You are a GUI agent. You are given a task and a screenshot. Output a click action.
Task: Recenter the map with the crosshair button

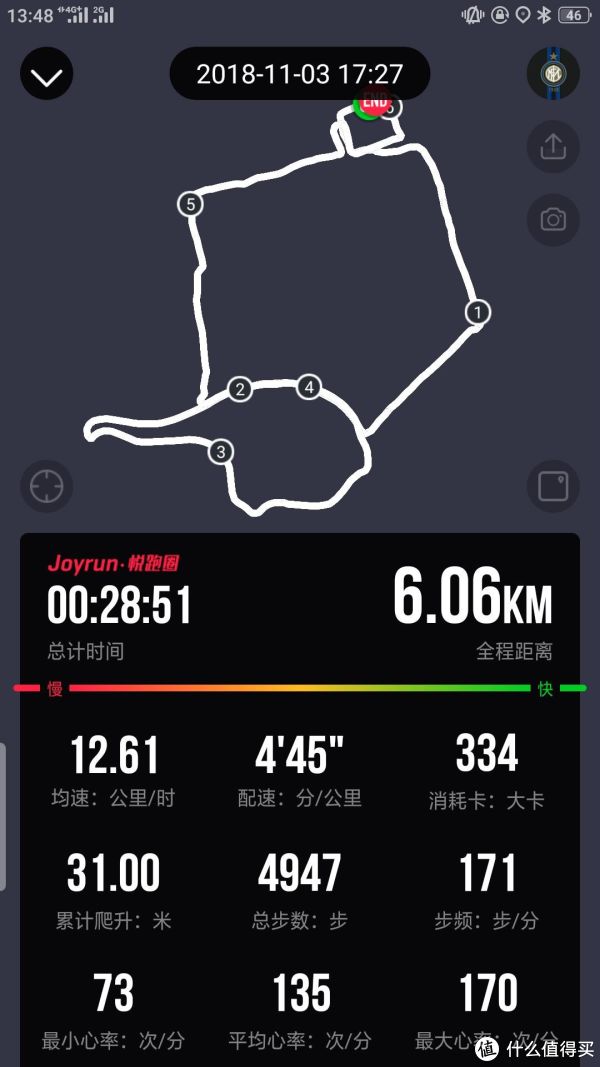click(46, 487)
